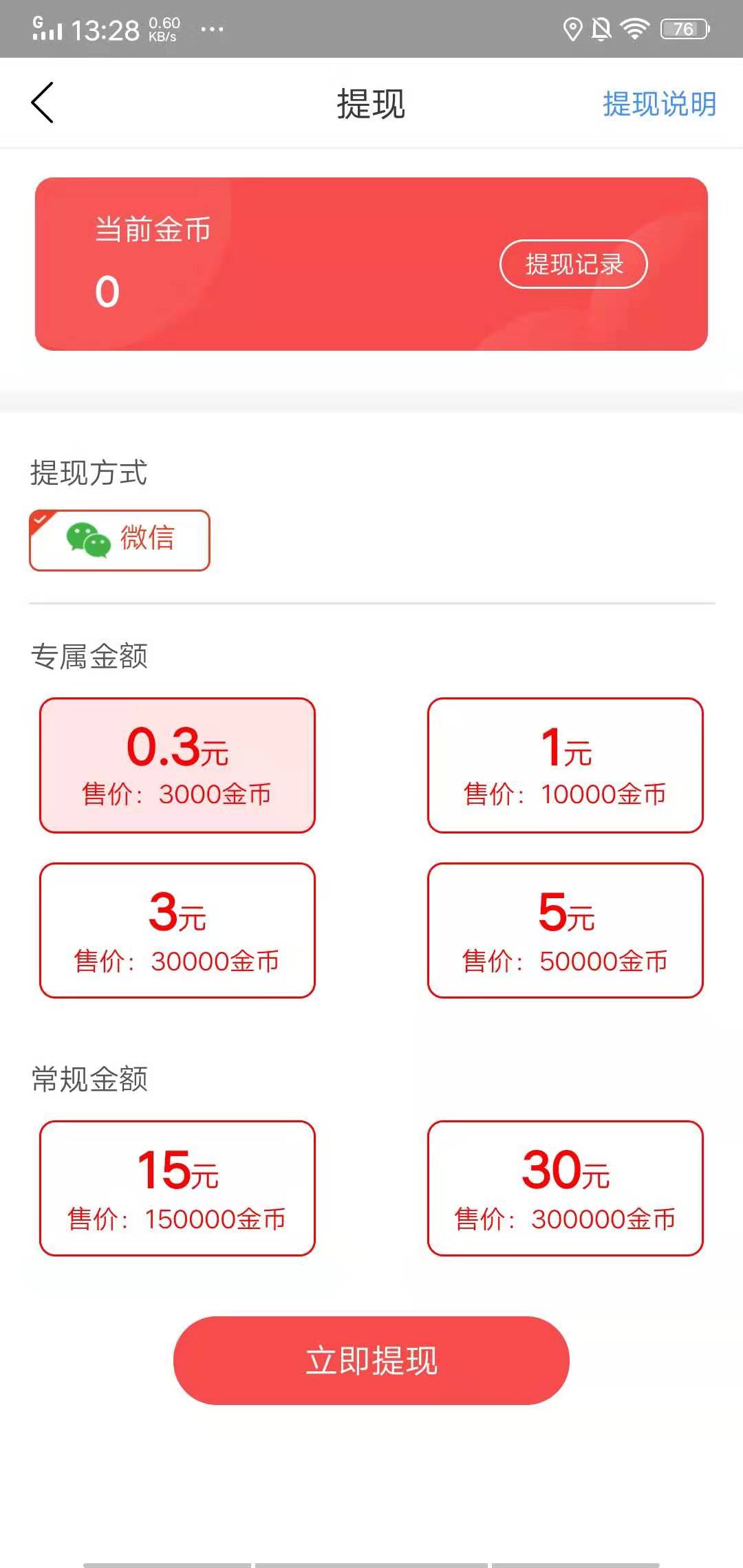Tap the muted notification bell icon
This screenshot has width=743, height=1568.
(600, 28)
